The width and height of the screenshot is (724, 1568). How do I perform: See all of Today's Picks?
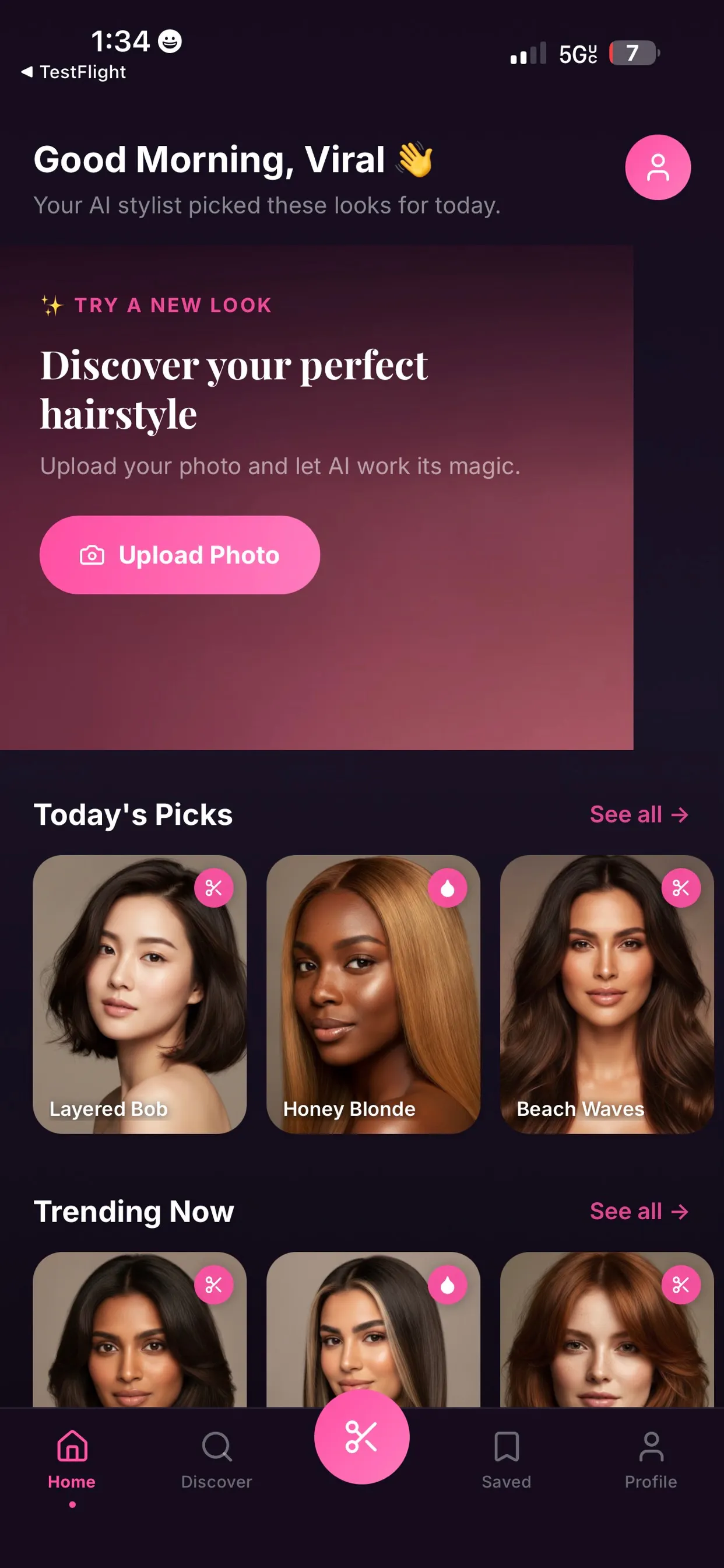639,814
